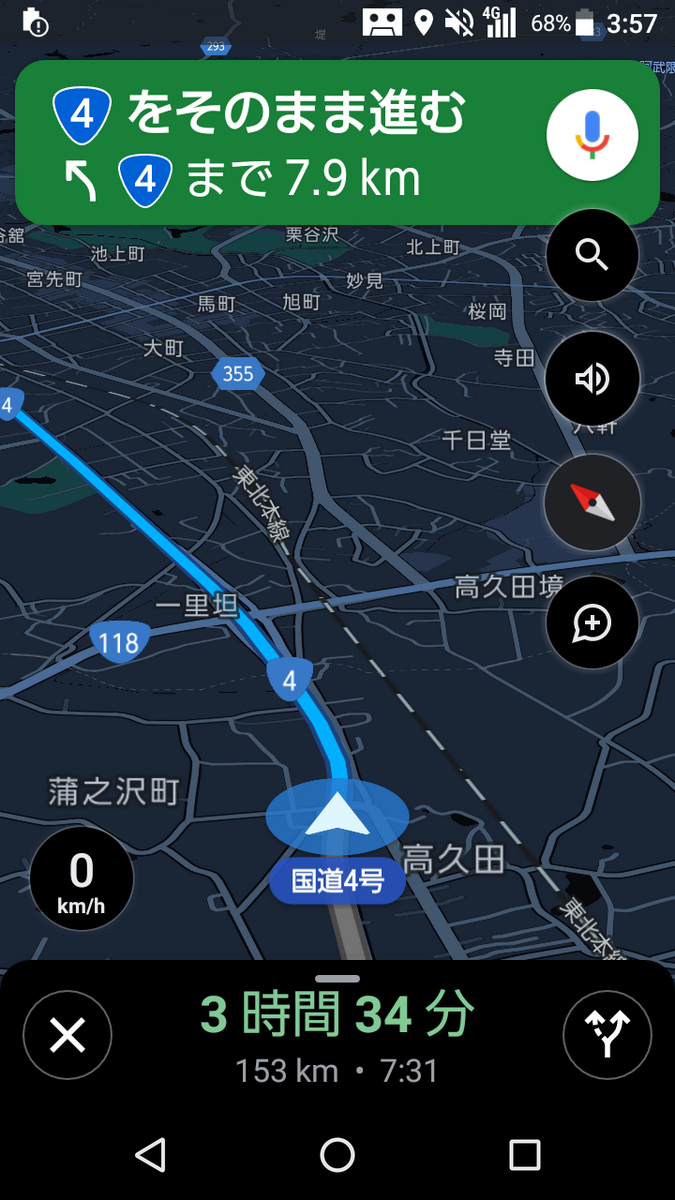Add a report to the map

coord(592,623)
